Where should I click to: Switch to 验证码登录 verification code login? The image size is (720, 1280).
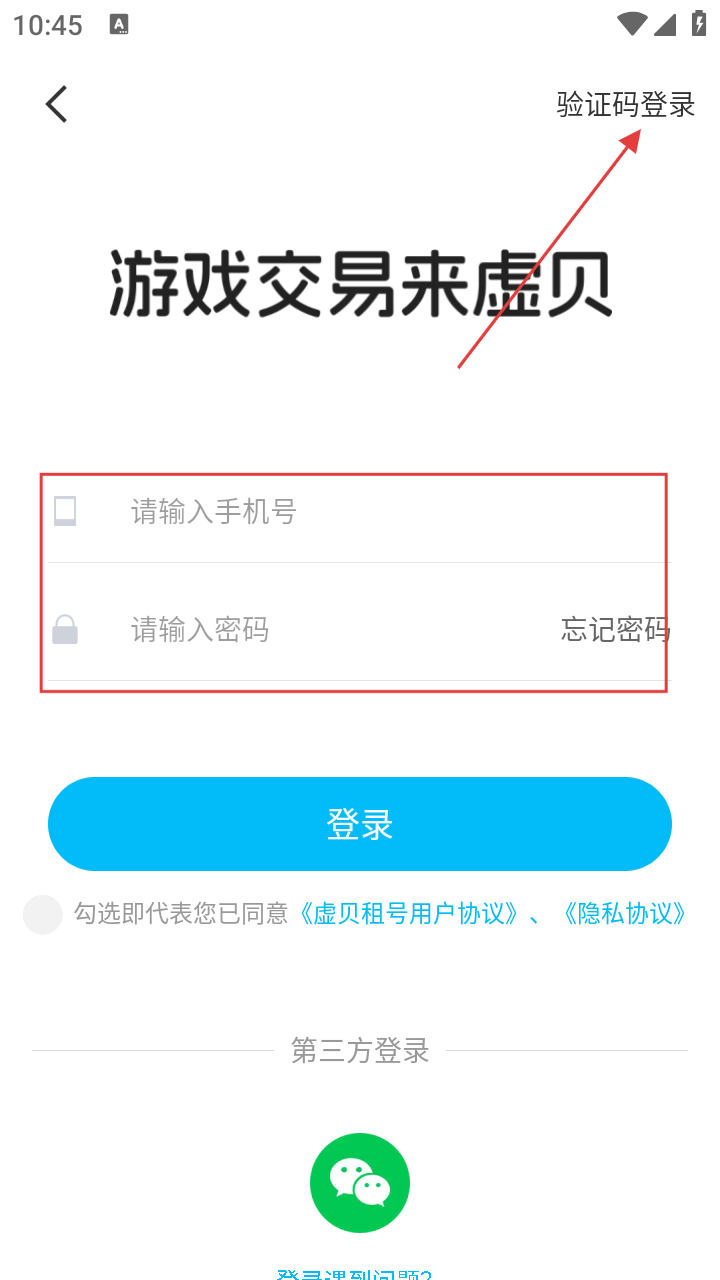pyautogui.click(x=625, y=104)
